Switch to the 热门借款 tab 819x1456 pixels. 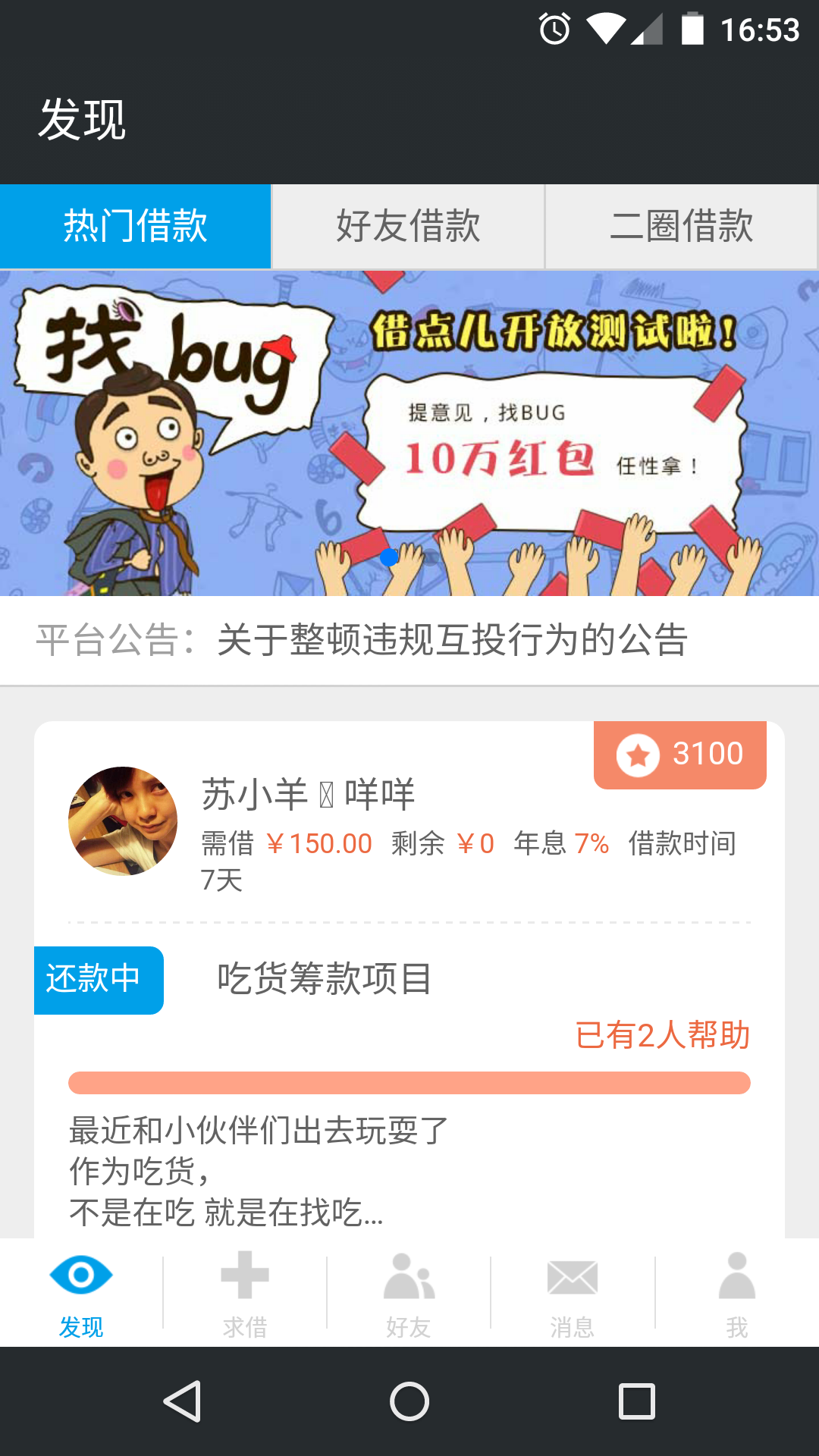tap(135, 226)
